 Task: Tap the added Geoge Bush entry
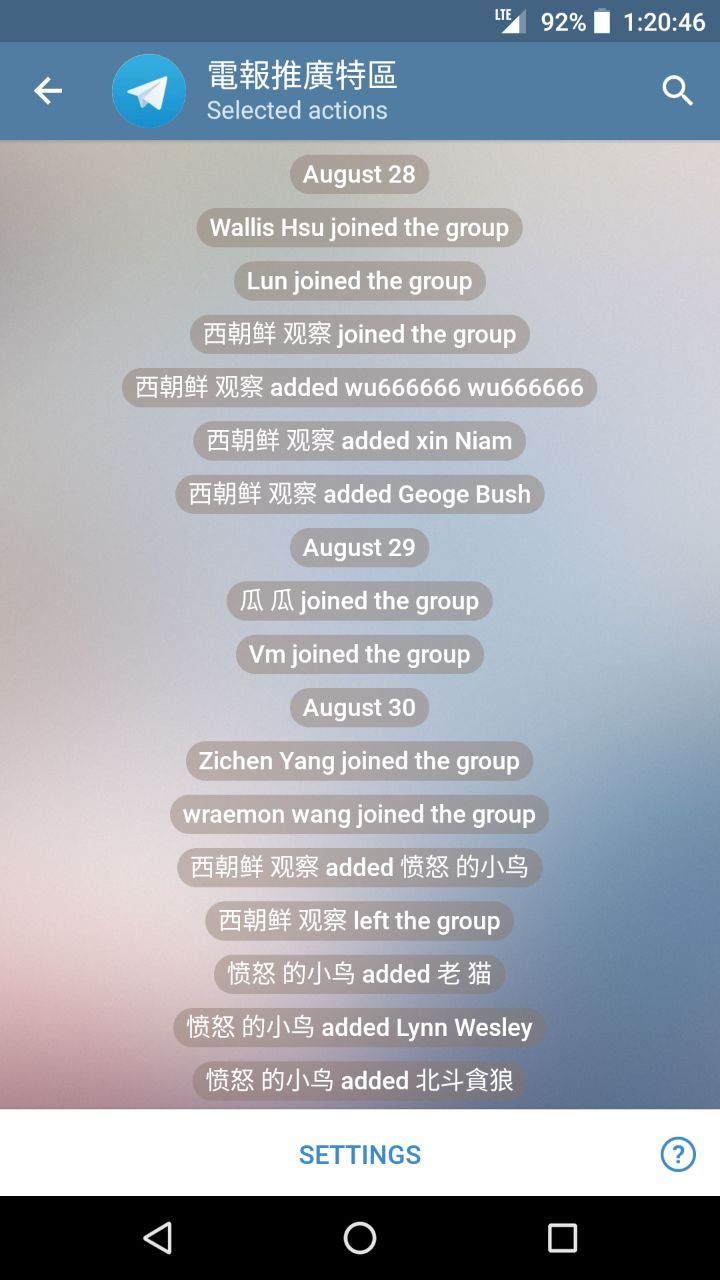click(359, 494)
